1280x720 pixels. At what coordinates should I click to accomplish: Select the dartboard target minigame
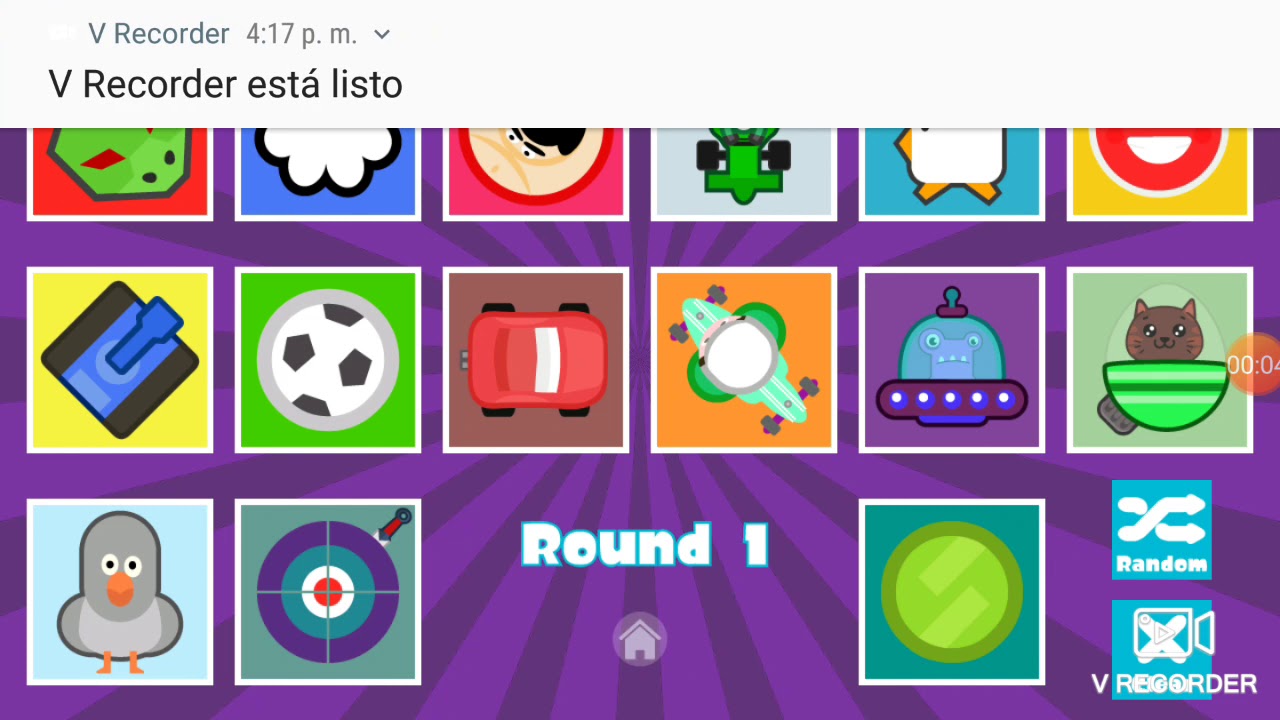pyautogui.click(x=328, y=592)
